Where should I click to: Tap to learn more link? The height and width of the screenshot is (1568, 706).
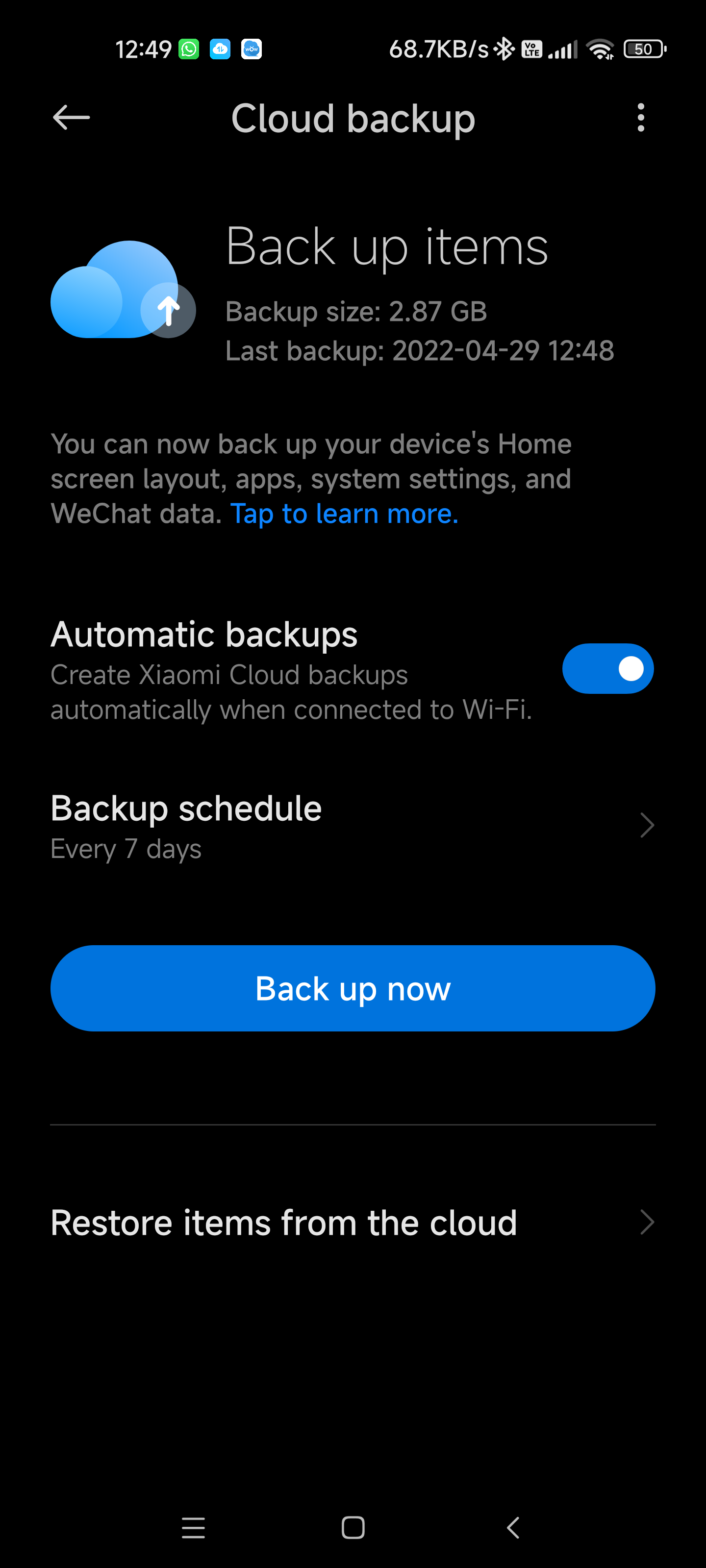point(344,514)
